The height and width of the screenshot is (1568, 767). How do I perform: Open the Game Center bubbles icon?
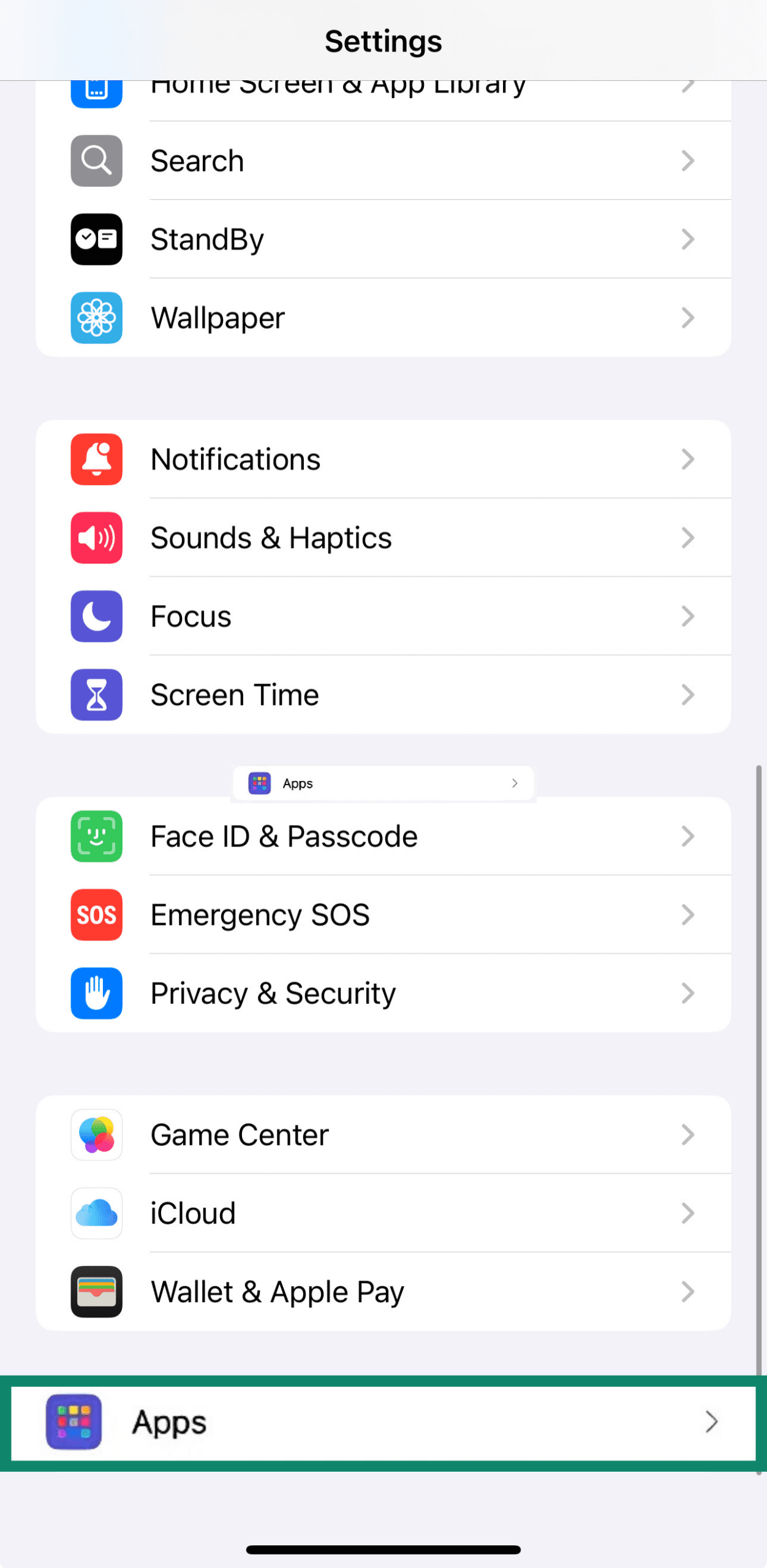[x=96, y=1135]
